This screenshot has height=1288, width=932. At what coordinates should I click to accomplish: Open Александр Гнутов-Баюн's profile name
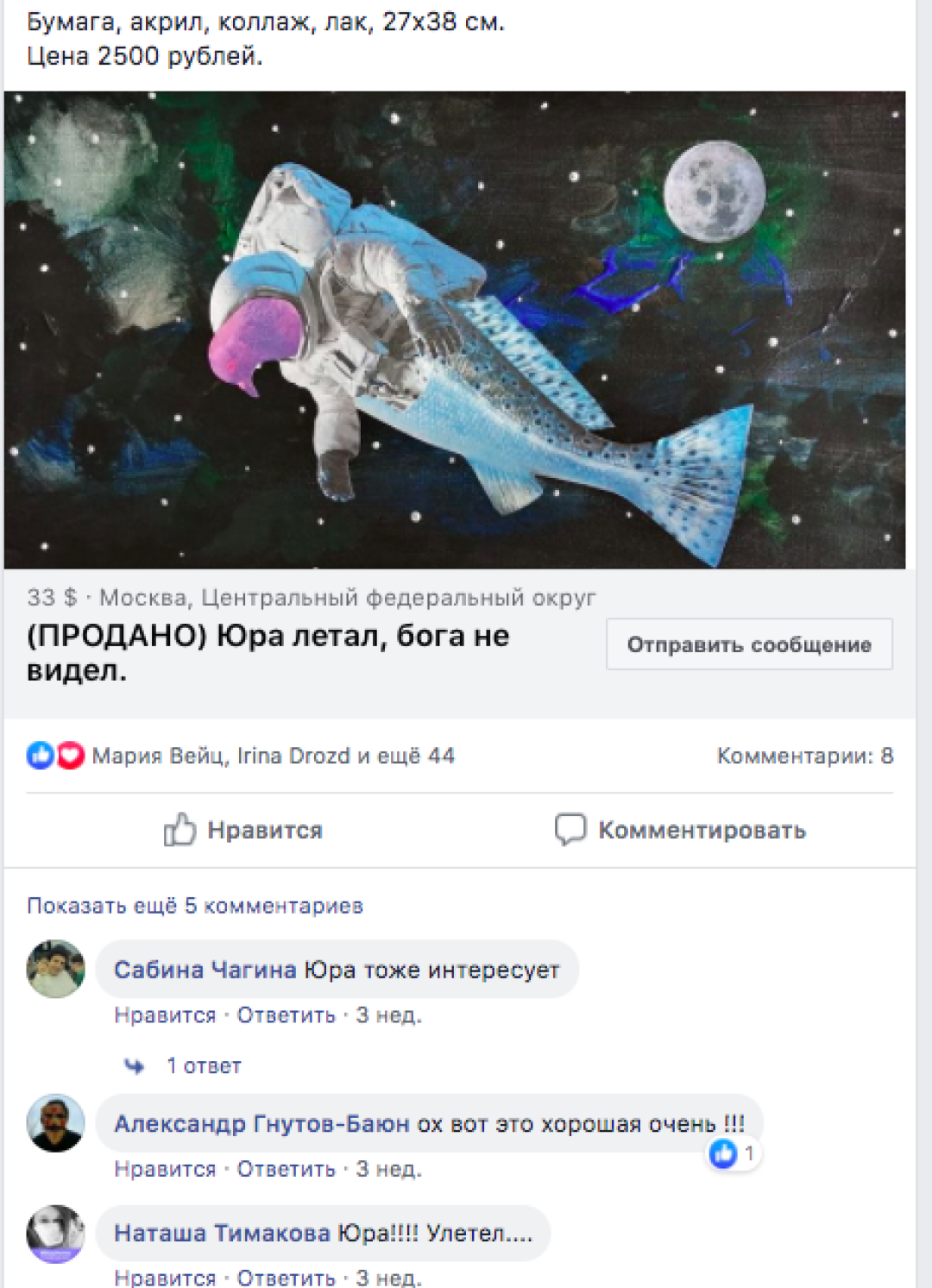click(x=261, y=1124)
